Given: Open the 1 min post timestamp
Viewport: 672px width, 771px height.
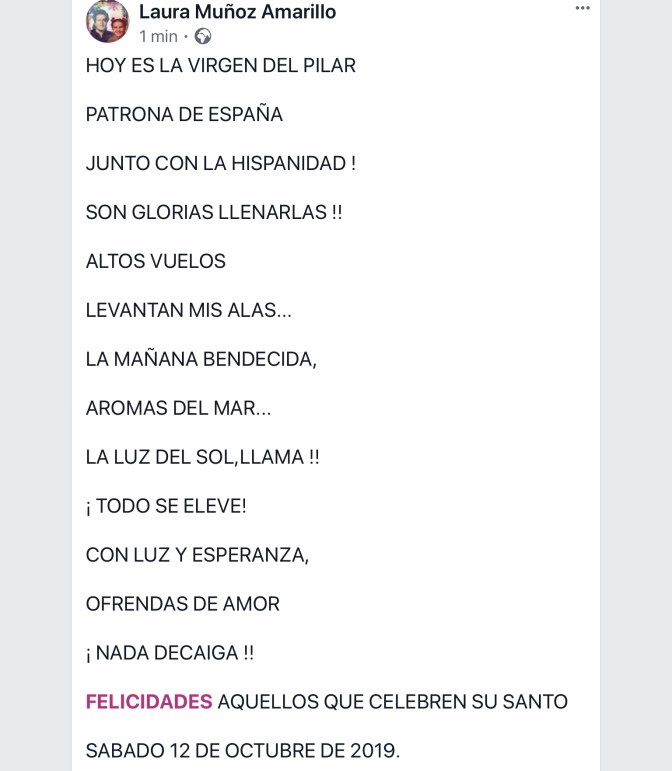Looking at the screenshot, I should pos(158,36).
